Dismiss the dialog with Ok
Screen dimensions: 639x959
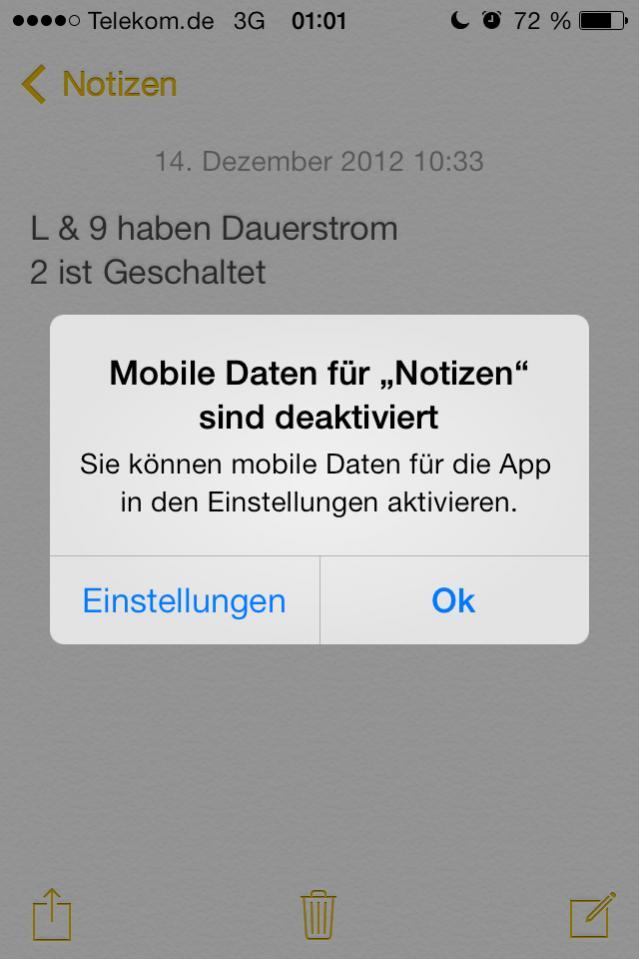pos(453,601)
